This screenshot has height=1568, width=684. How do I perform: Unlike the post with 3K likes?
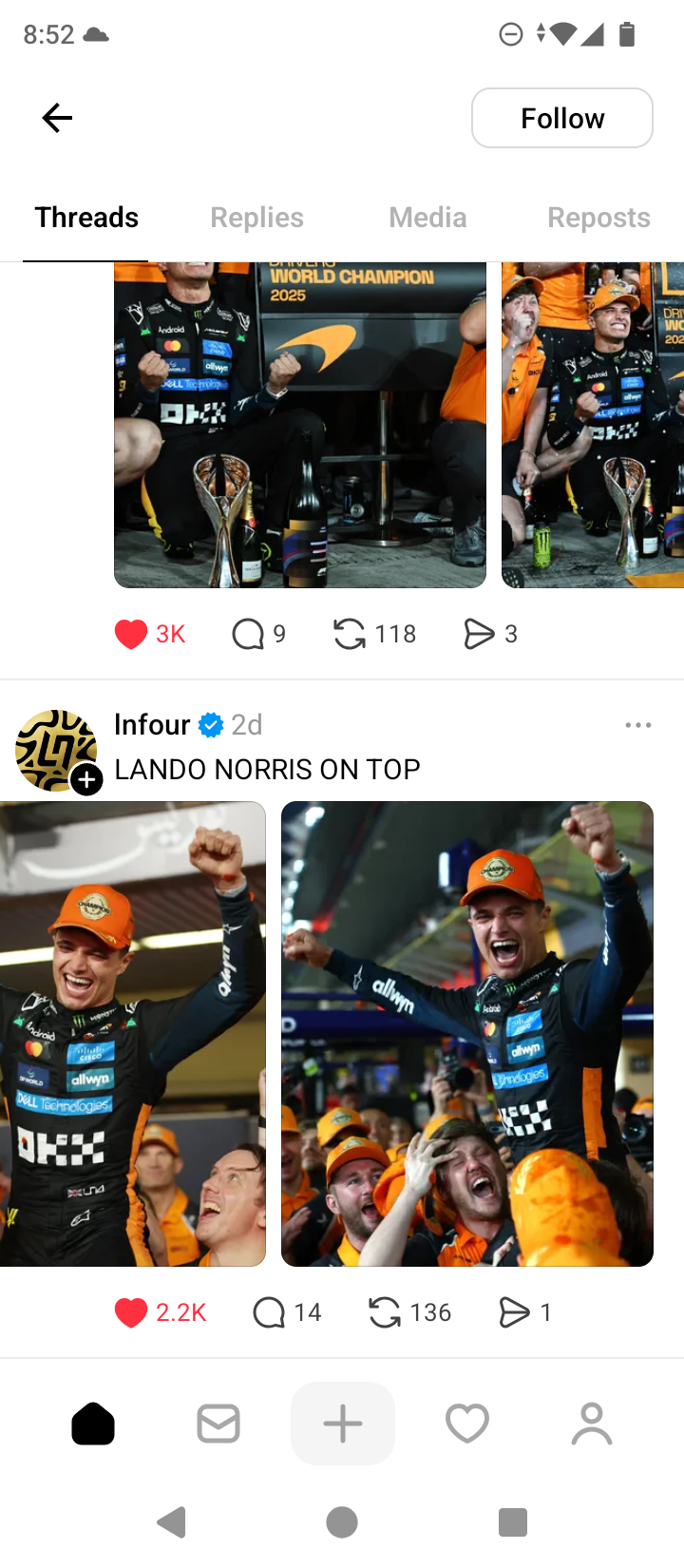(131, 634)
